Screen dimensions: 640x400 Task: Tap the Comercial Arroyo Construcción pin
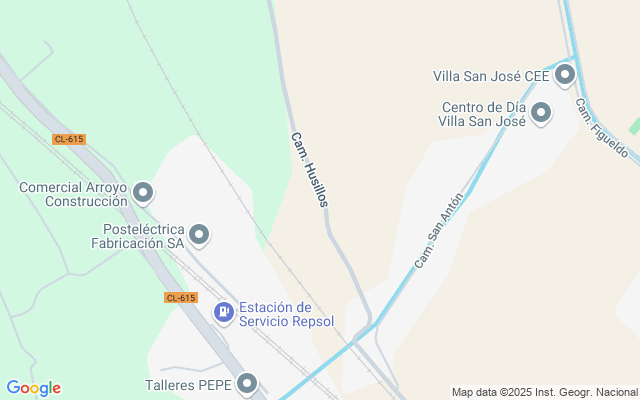(x=144, y=192)
